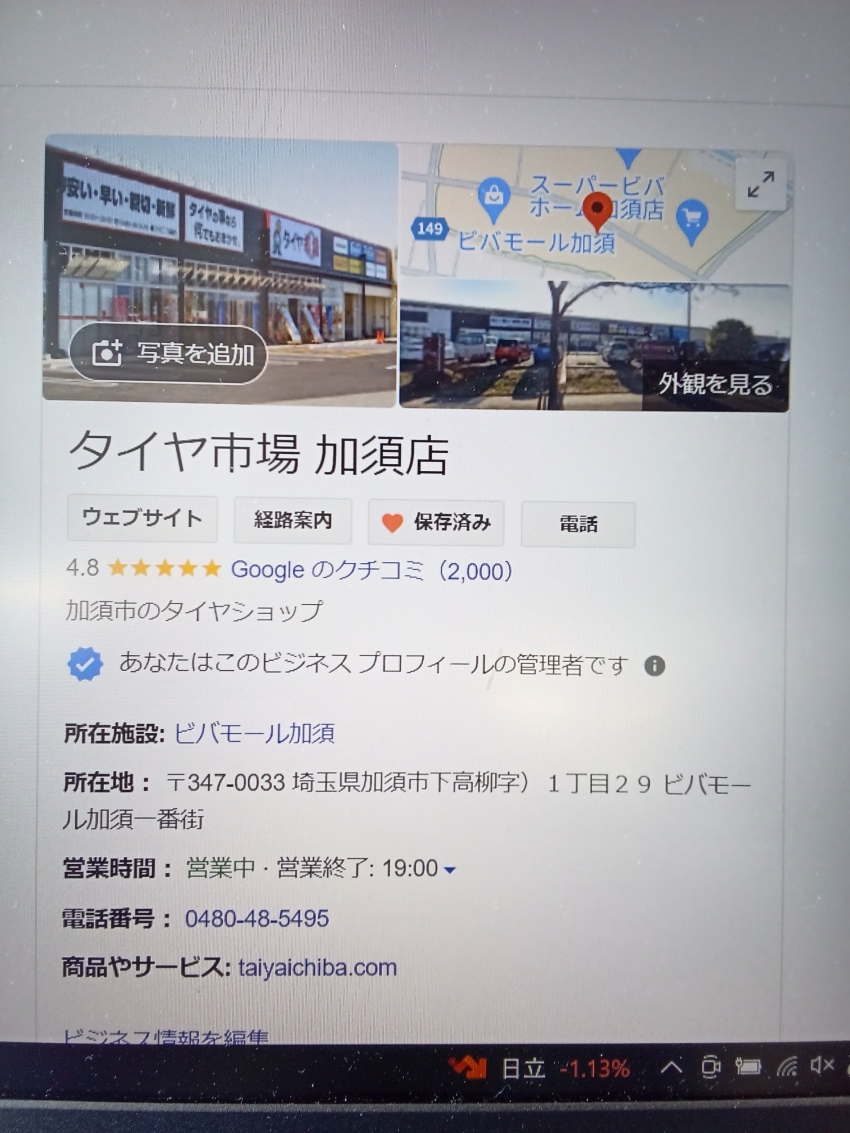Tap the phone number 0480-48-5495

[257, 919]
